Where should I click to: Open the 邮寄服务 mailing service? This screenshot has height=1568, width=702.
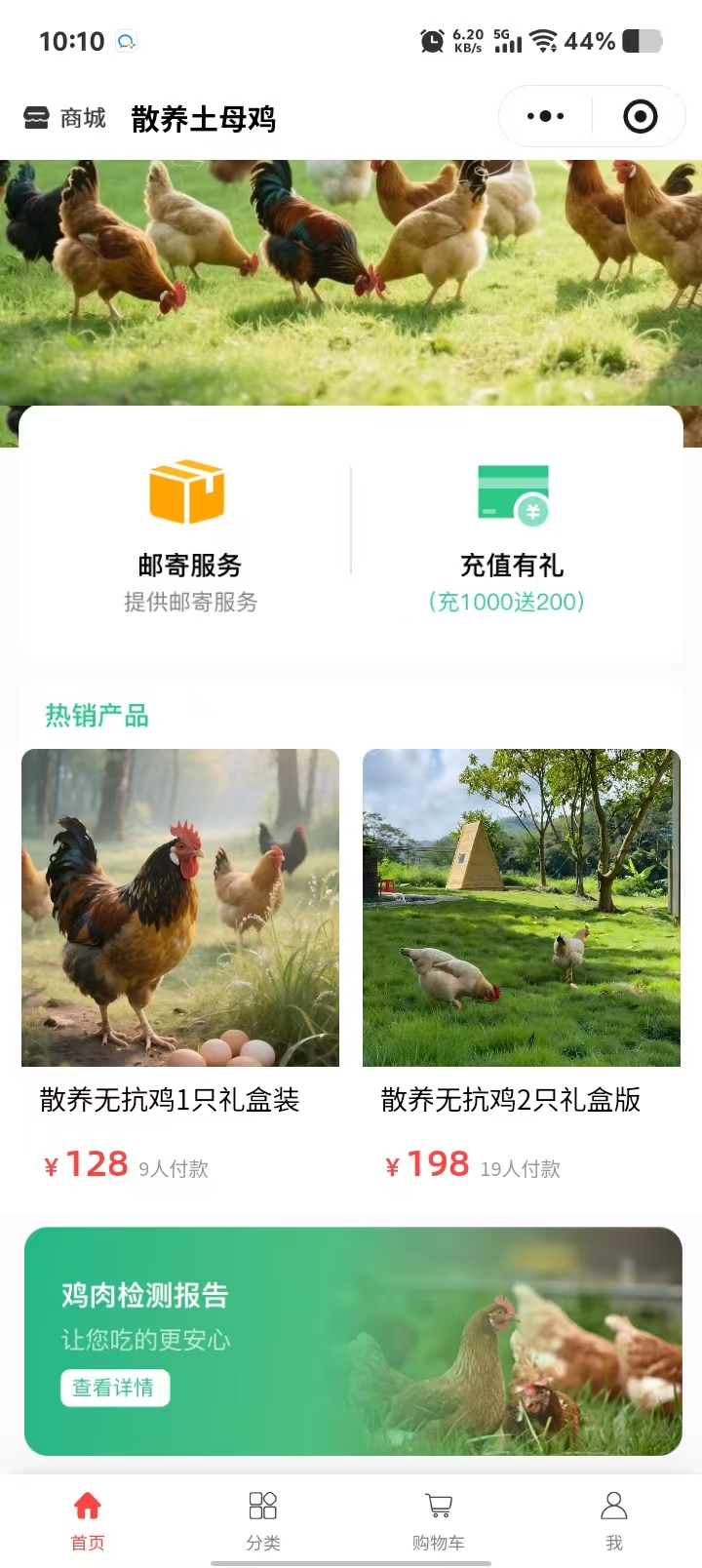click(x=189, y=535)
